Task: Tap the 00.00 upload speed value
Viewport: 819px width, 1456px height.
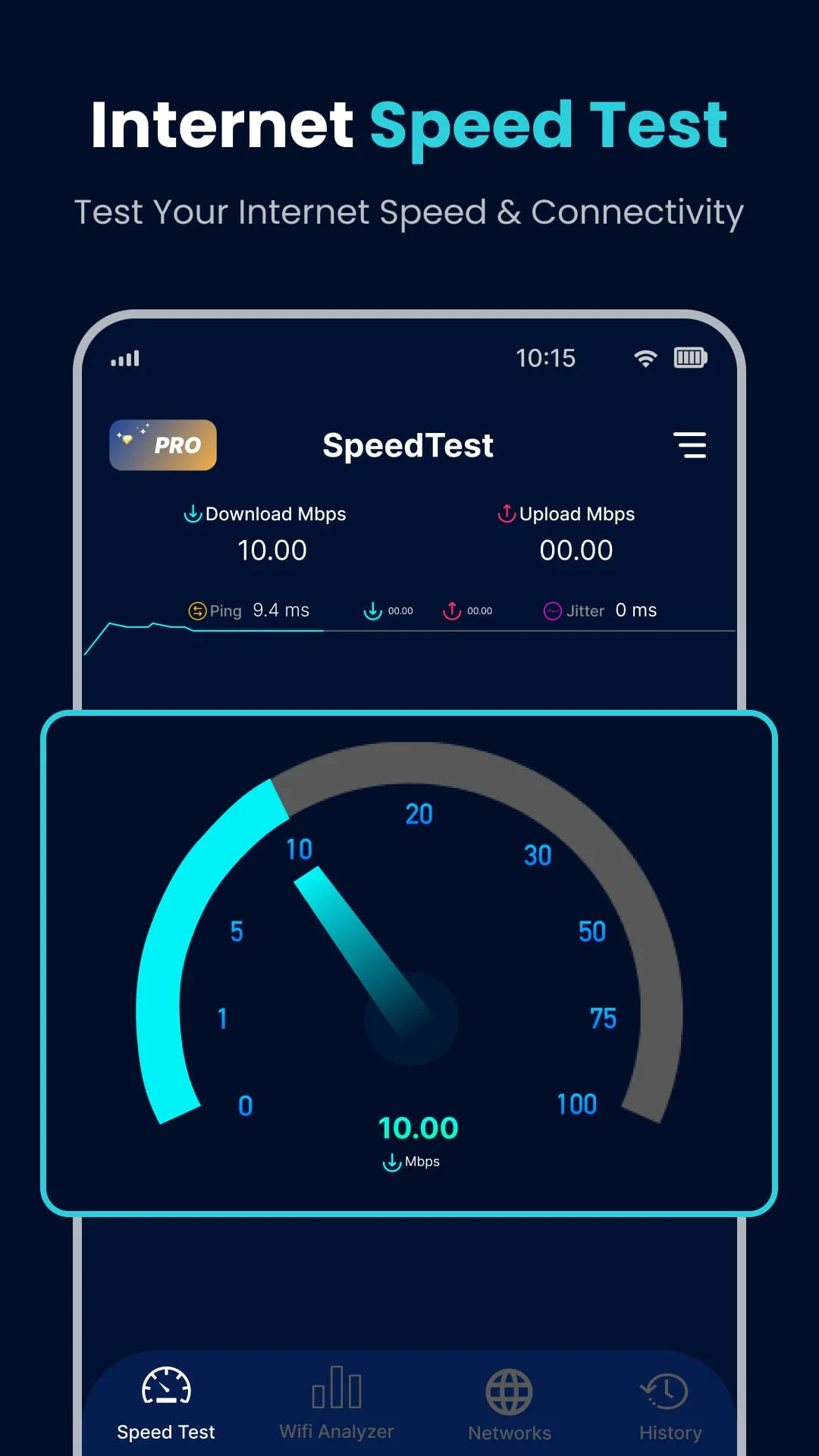Action: [x=577, y=550]
